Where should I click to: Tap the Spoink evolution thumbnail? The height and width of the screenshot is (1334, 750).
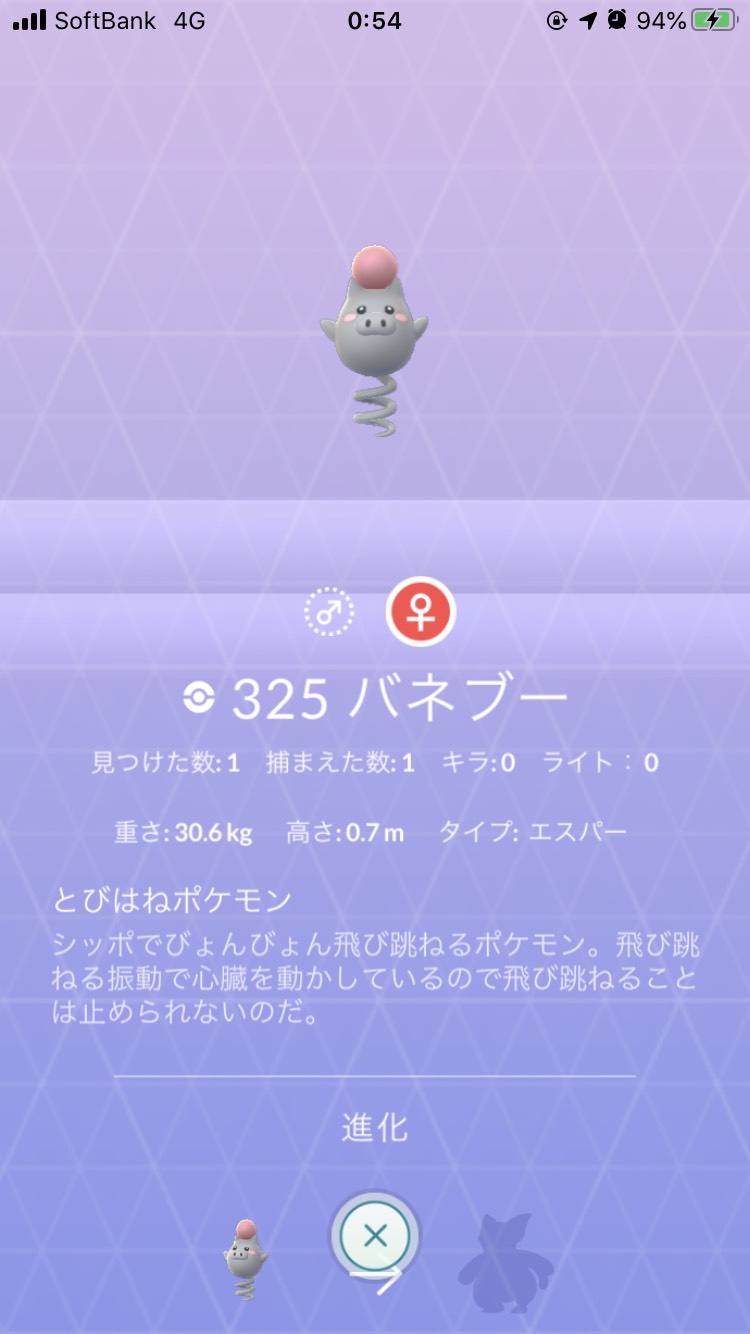[246, 1259]
